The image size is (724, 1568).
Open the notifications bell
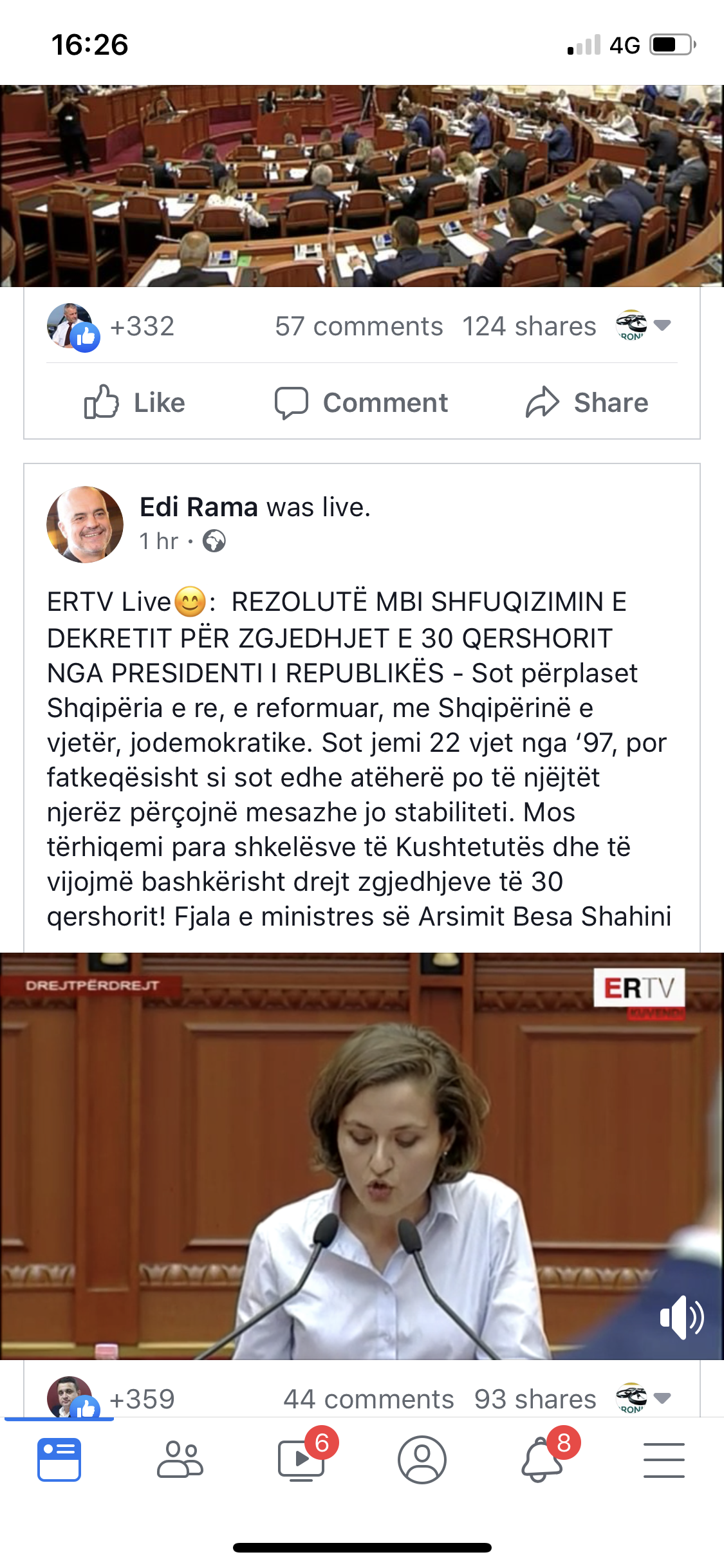pyautogui.click(x=542, y=1460)
